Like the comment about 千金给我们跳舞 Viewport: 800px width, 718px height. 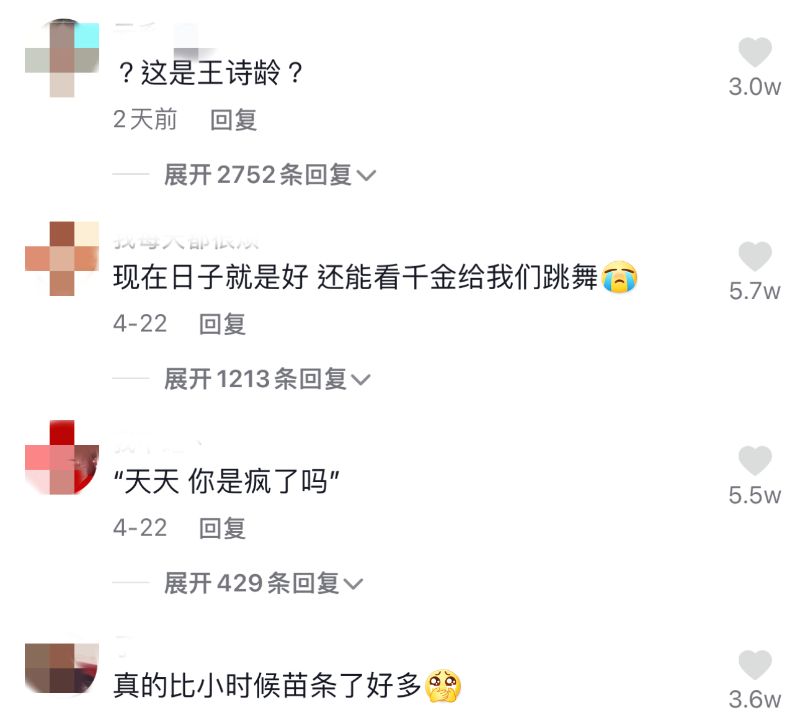tap(755, 257)
